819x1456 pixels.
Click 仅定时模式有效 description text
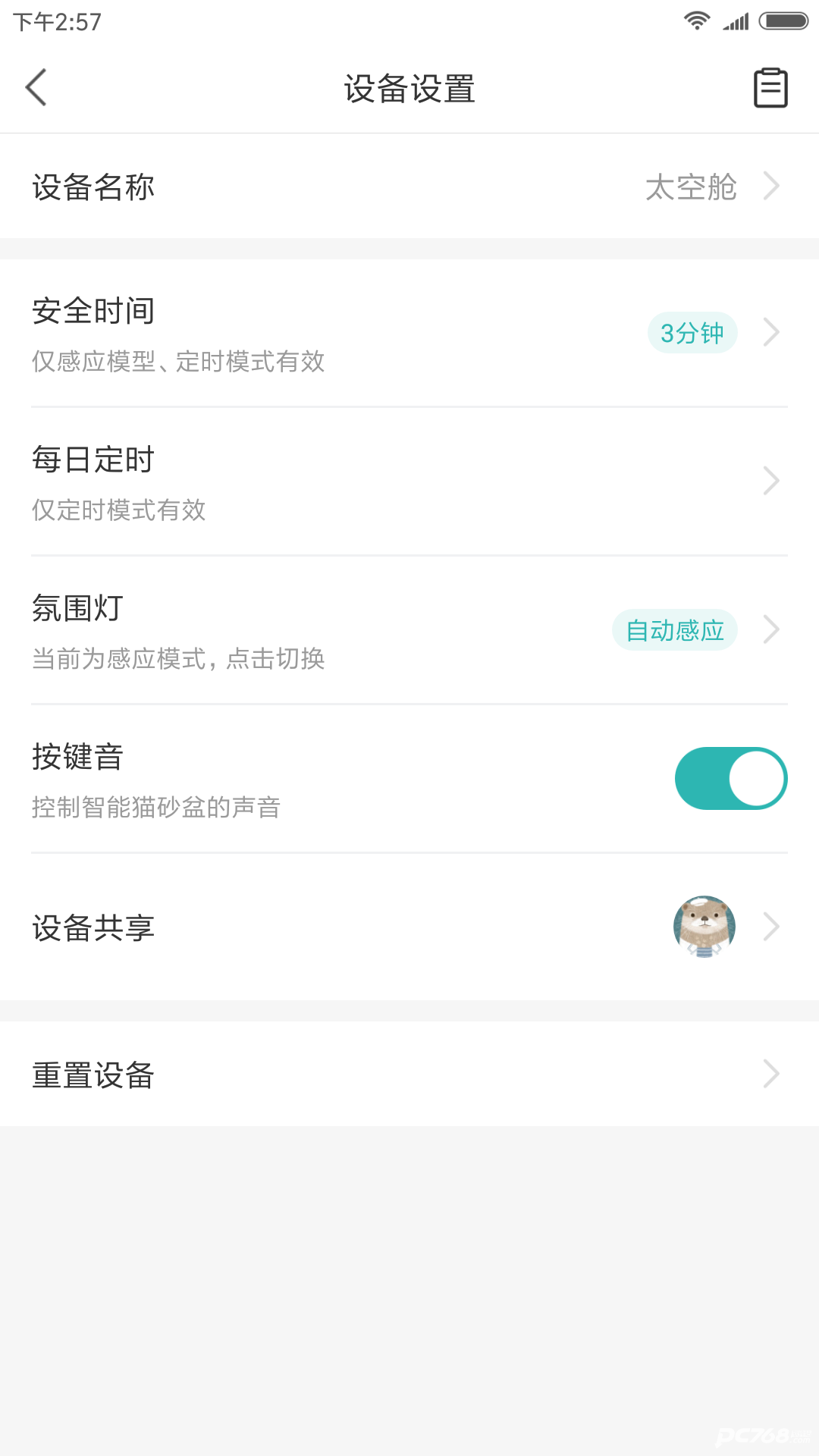119,510
